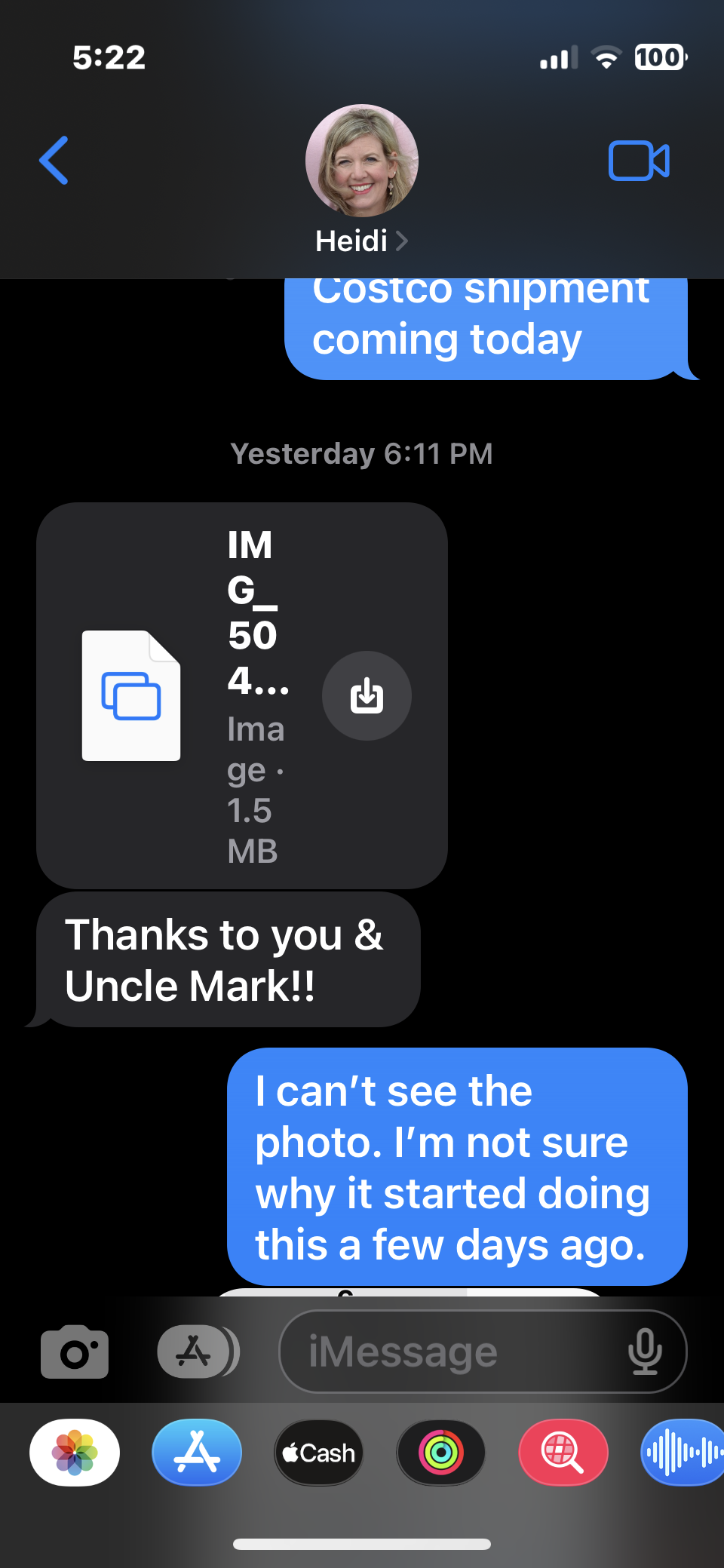Viewport: 724px width, 1568px height.
Task: Open the IMG_504 file attachment bubble
Action: 242,695
